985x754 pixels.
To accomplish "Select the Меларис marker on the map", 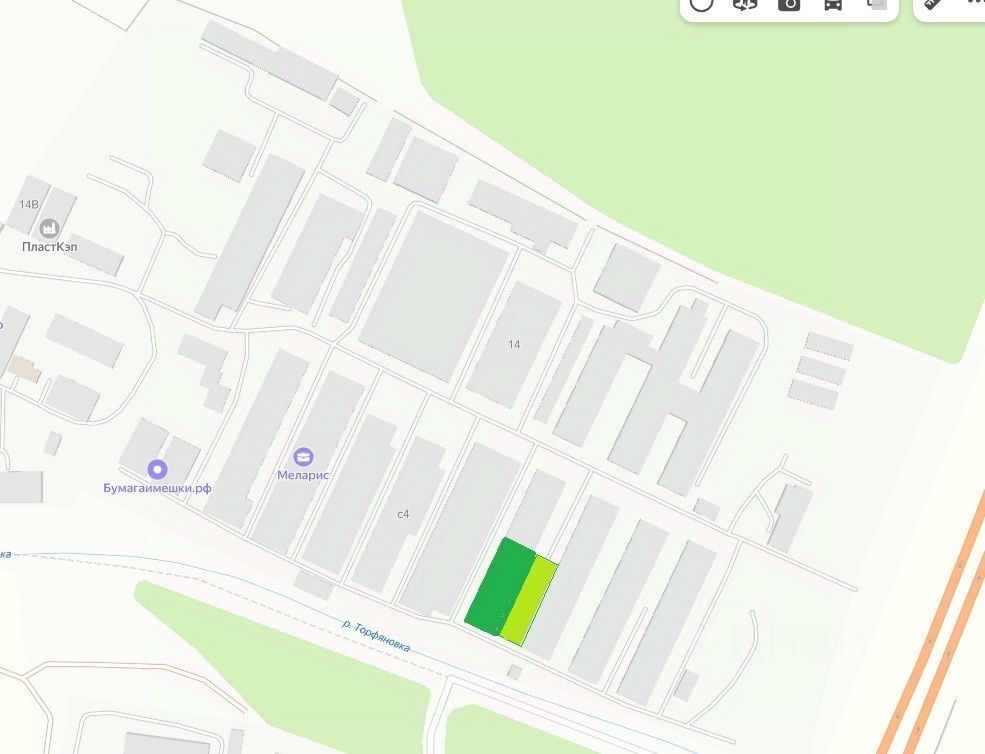I will click(x=303, y=457).
